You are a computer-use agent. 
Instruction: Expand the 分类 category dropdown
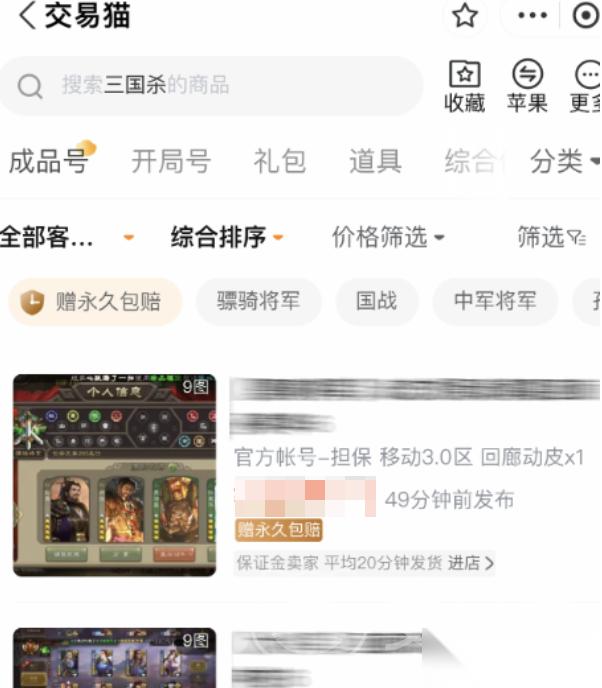click(x=564, y=161)
